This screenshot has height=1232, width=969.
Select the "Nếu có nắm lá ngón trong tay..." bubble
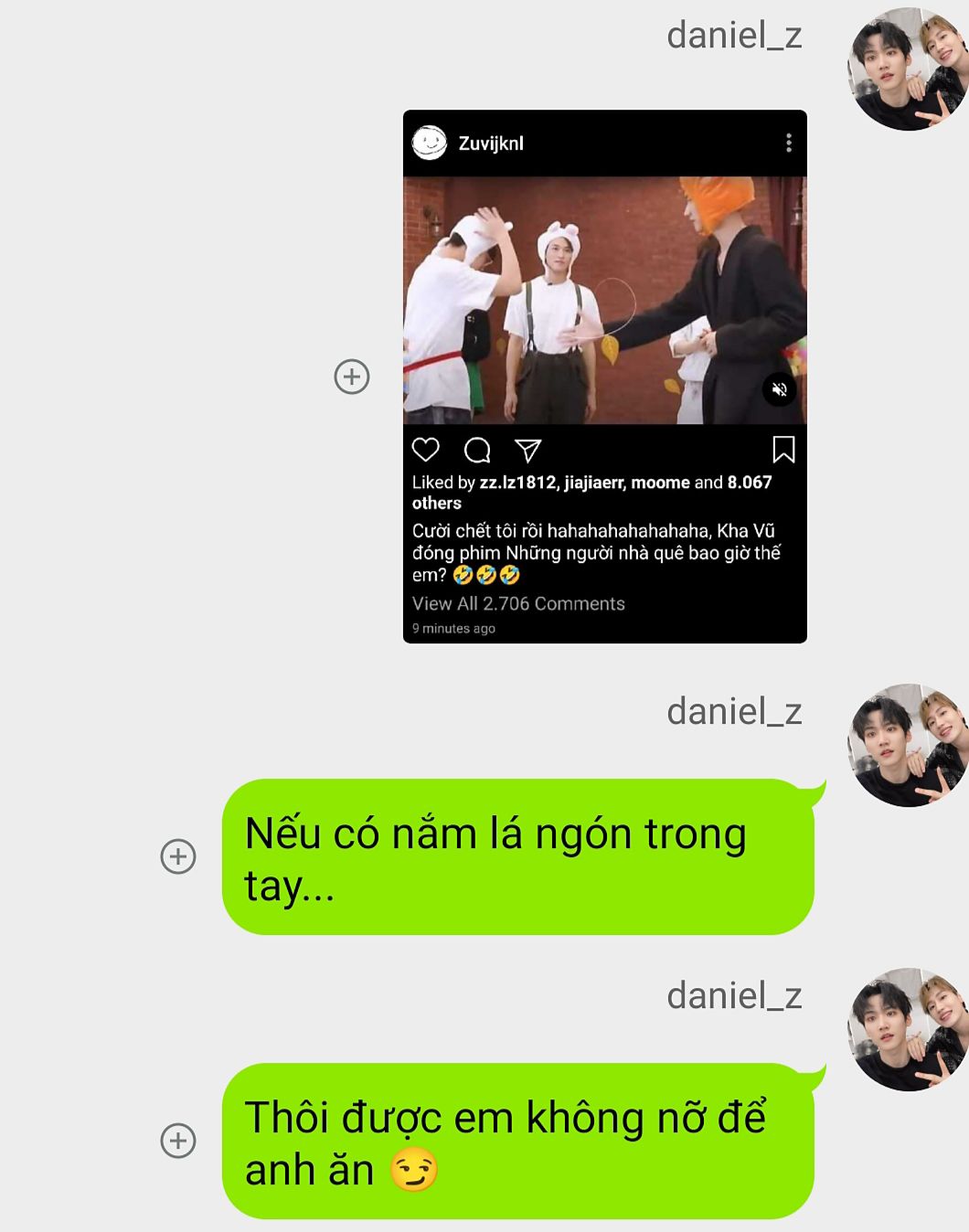click(517, 857)
